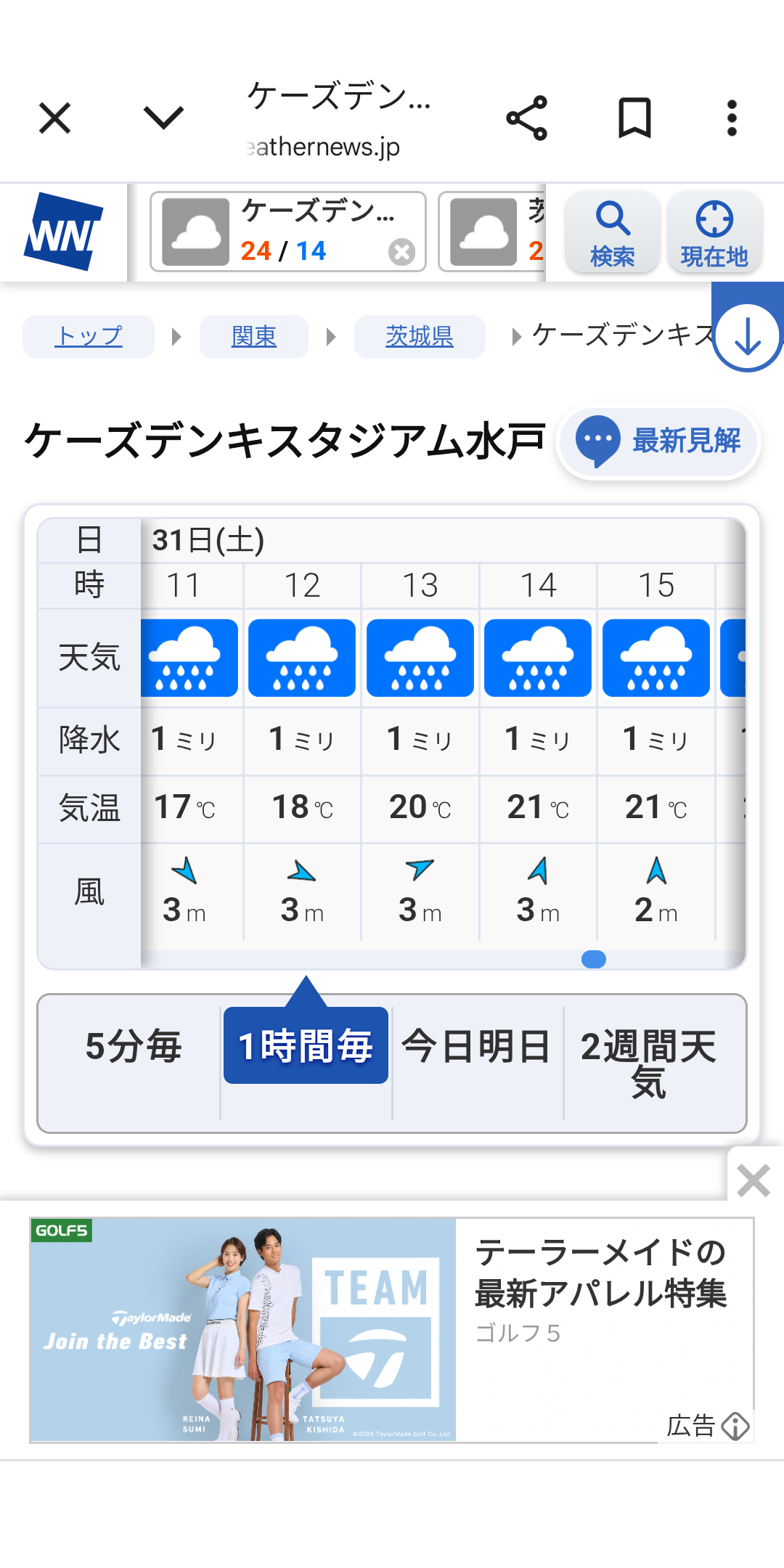The width and height of the screenshot is (784, 1568).
Task: Go to the トップ breadcrumb
Action: tap(89, 337)
